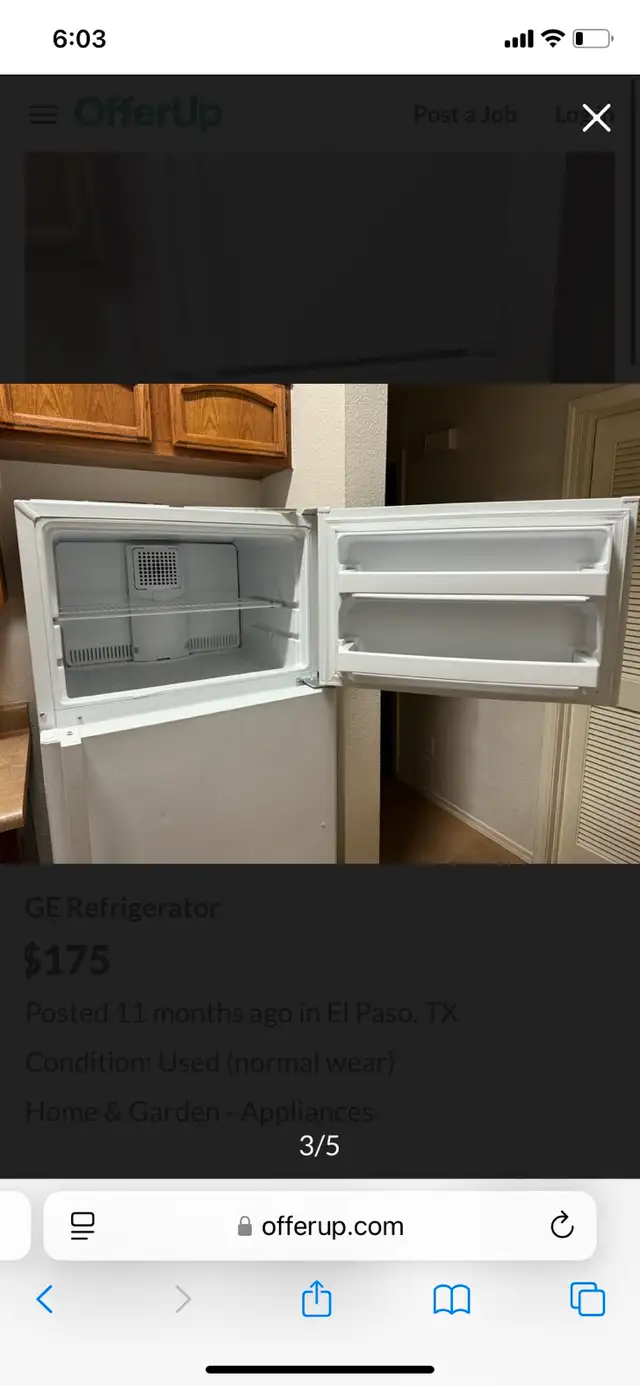The width and height of the screenshot is (640, 1386).
Task: Reload the offerup.com page
Action: pyautogui.click(x=562, y=1225)
